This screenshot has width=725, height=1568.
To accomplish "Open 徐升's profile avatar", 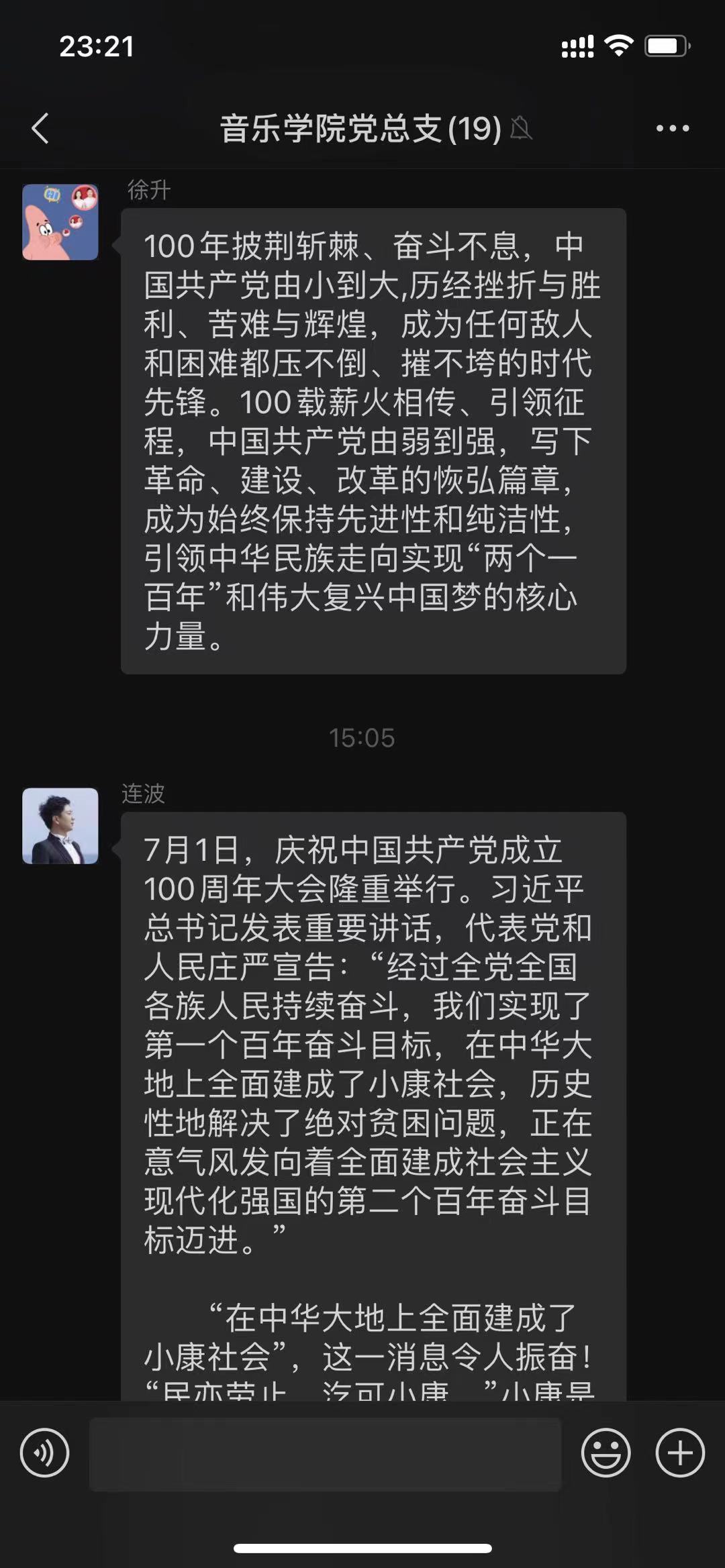I will tap(60, 222).
